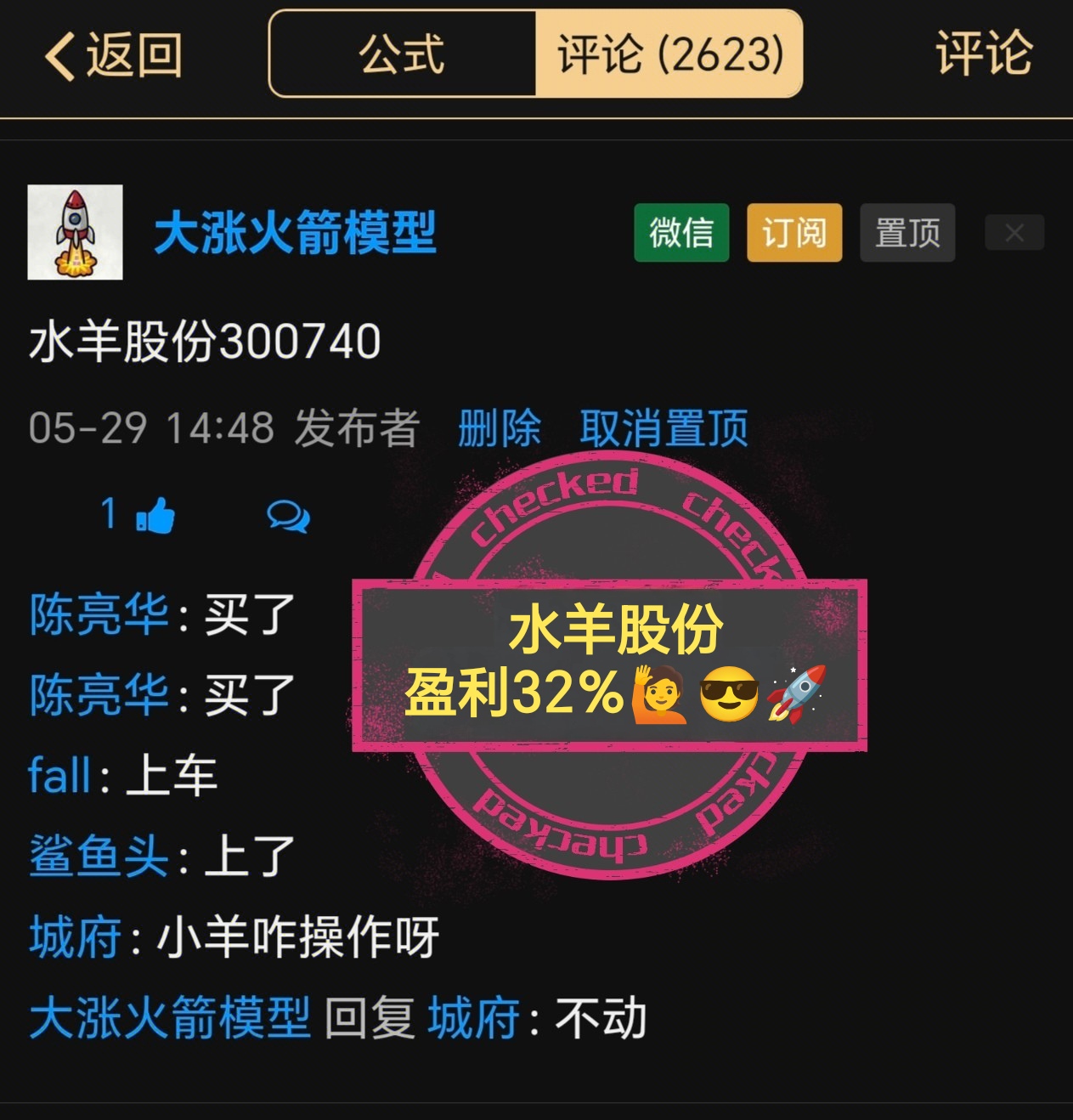Open the 大涨火箭模型 author name at top
1073x1120 pixels.
pos(295,233)
